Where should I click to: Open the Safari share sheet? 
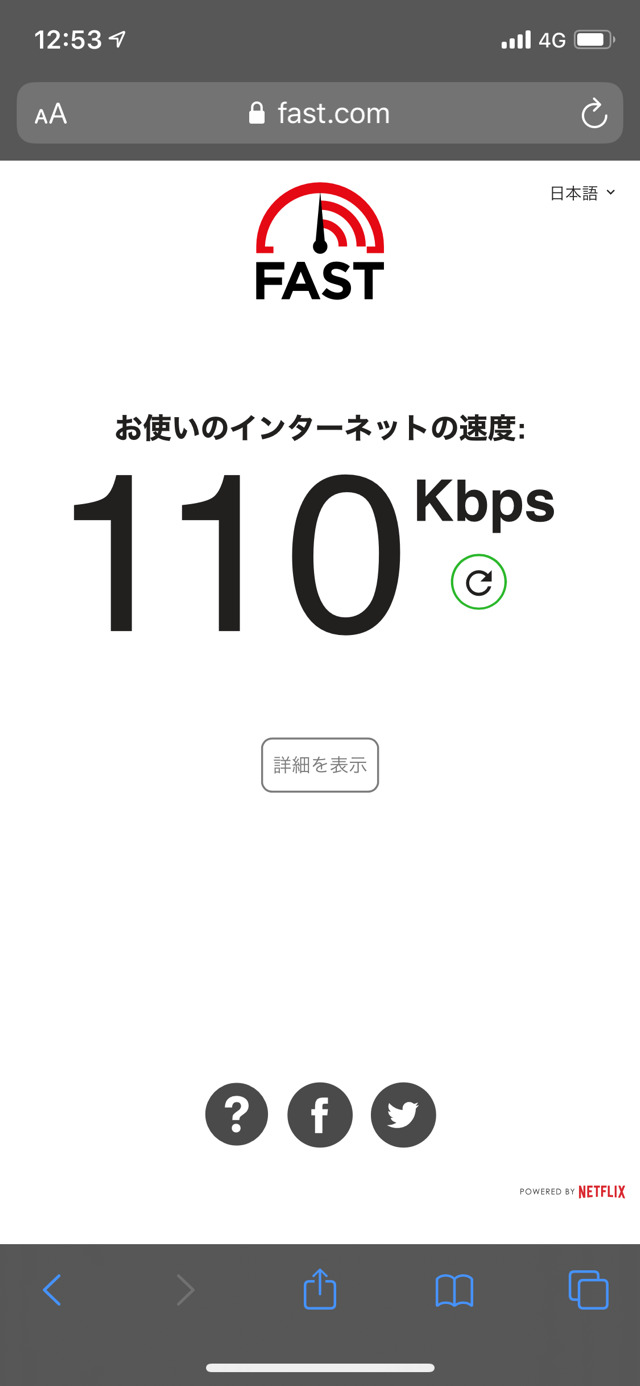pyautogui.click(x=320, y=1289)
